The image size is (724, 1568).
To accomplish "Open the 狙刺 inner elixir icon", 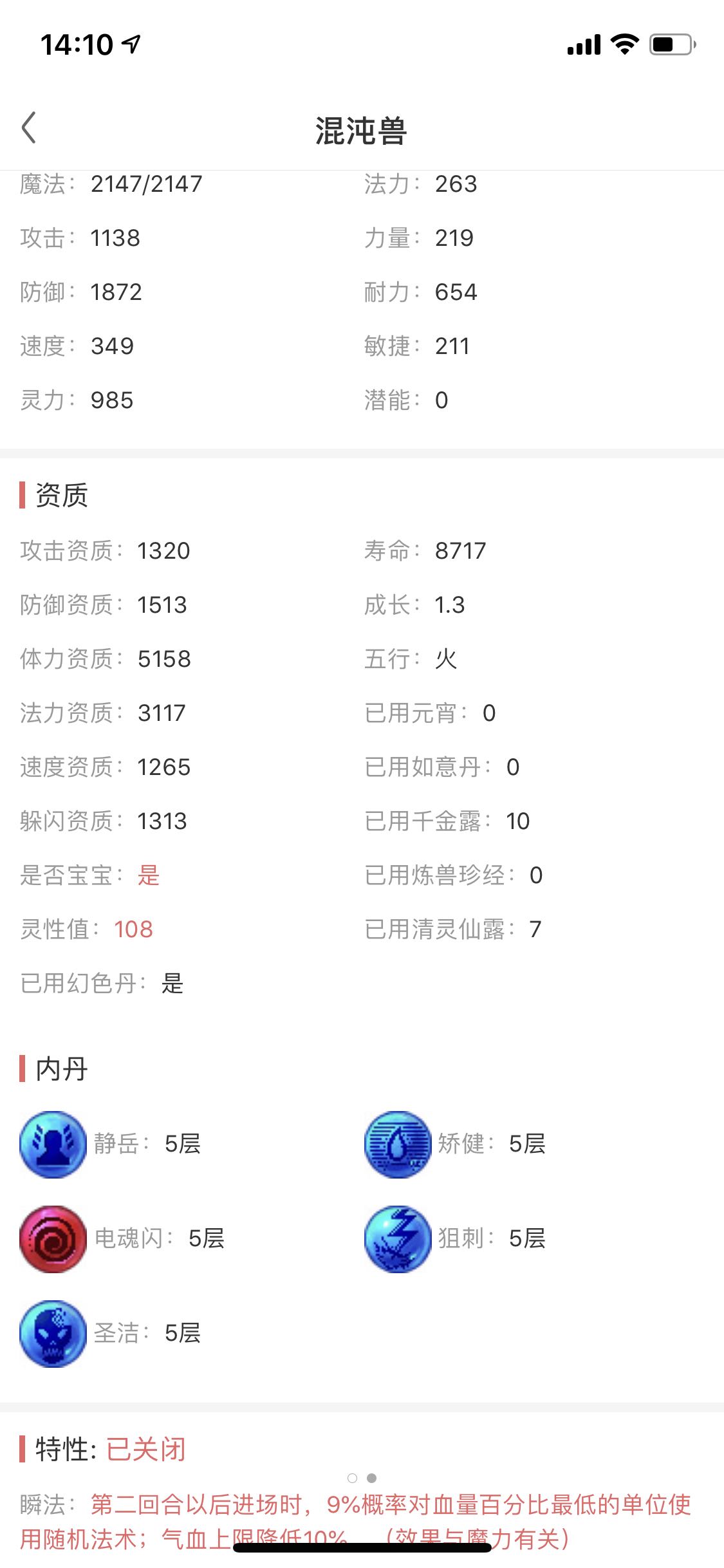I will click(398, 1239).
